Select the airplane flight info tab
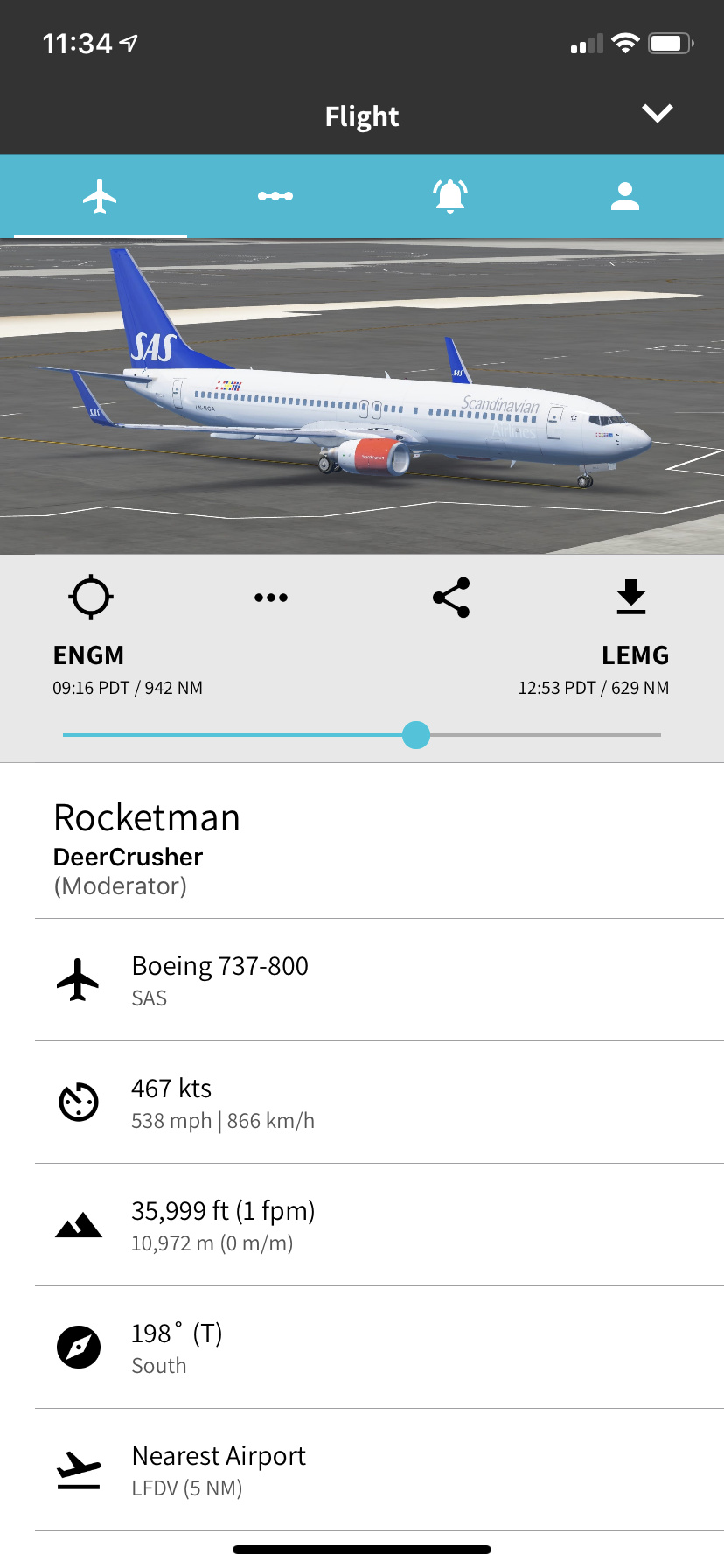 tap(100, 196)
